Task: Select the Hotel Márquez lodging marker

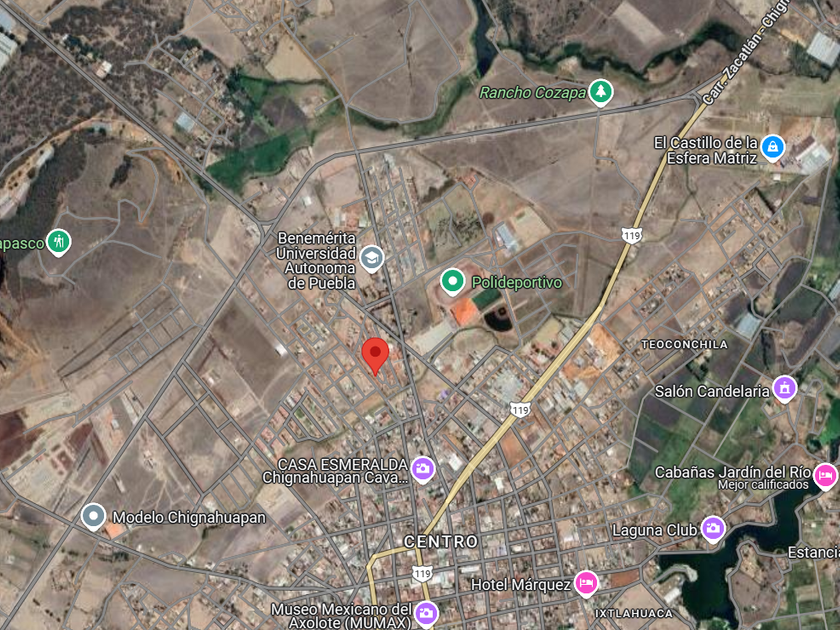Action: pyautogui.click(x=586, y=582)
